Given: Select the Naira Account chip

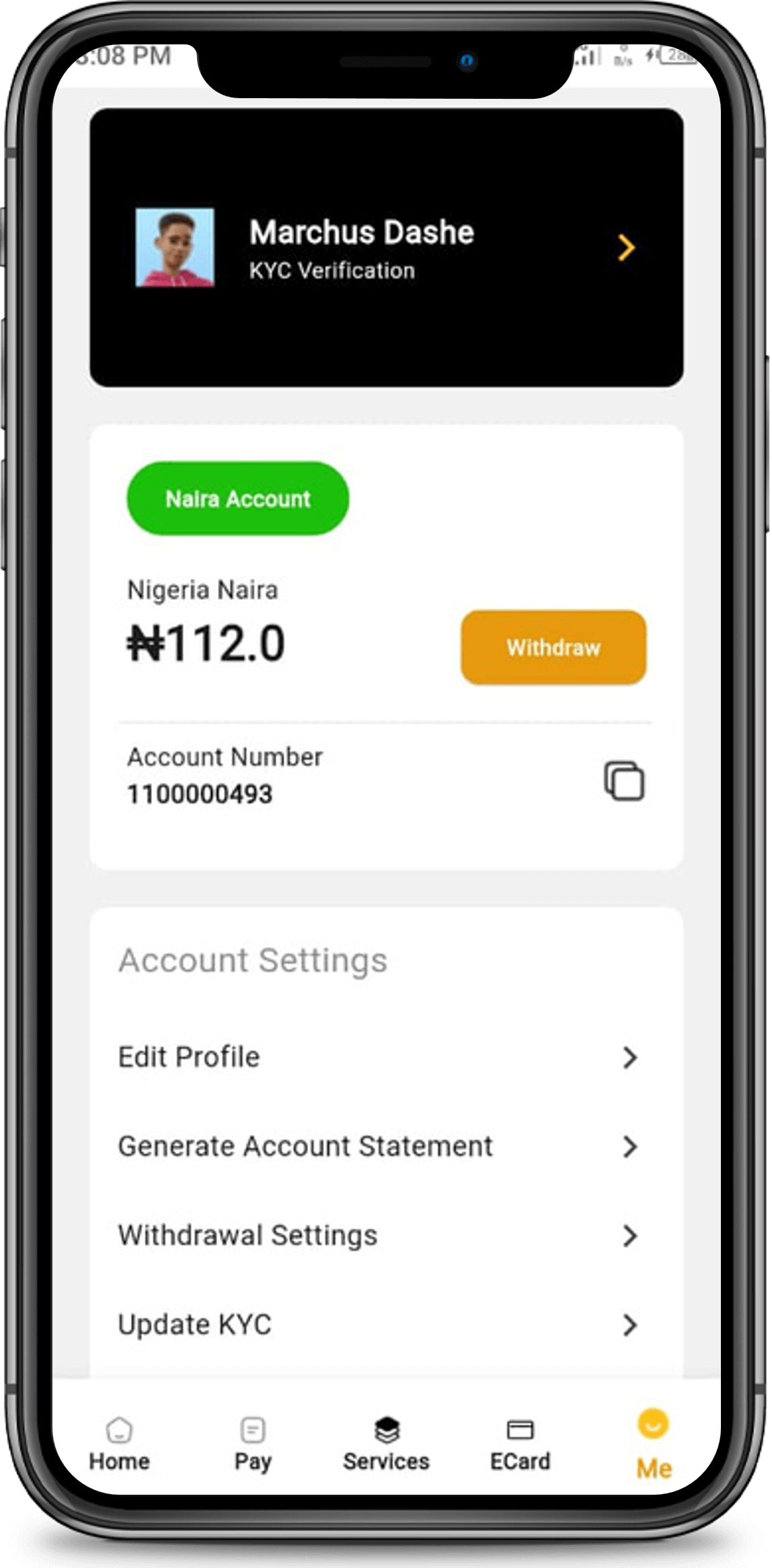Looking at the screenshot, I should pos(238,499).
